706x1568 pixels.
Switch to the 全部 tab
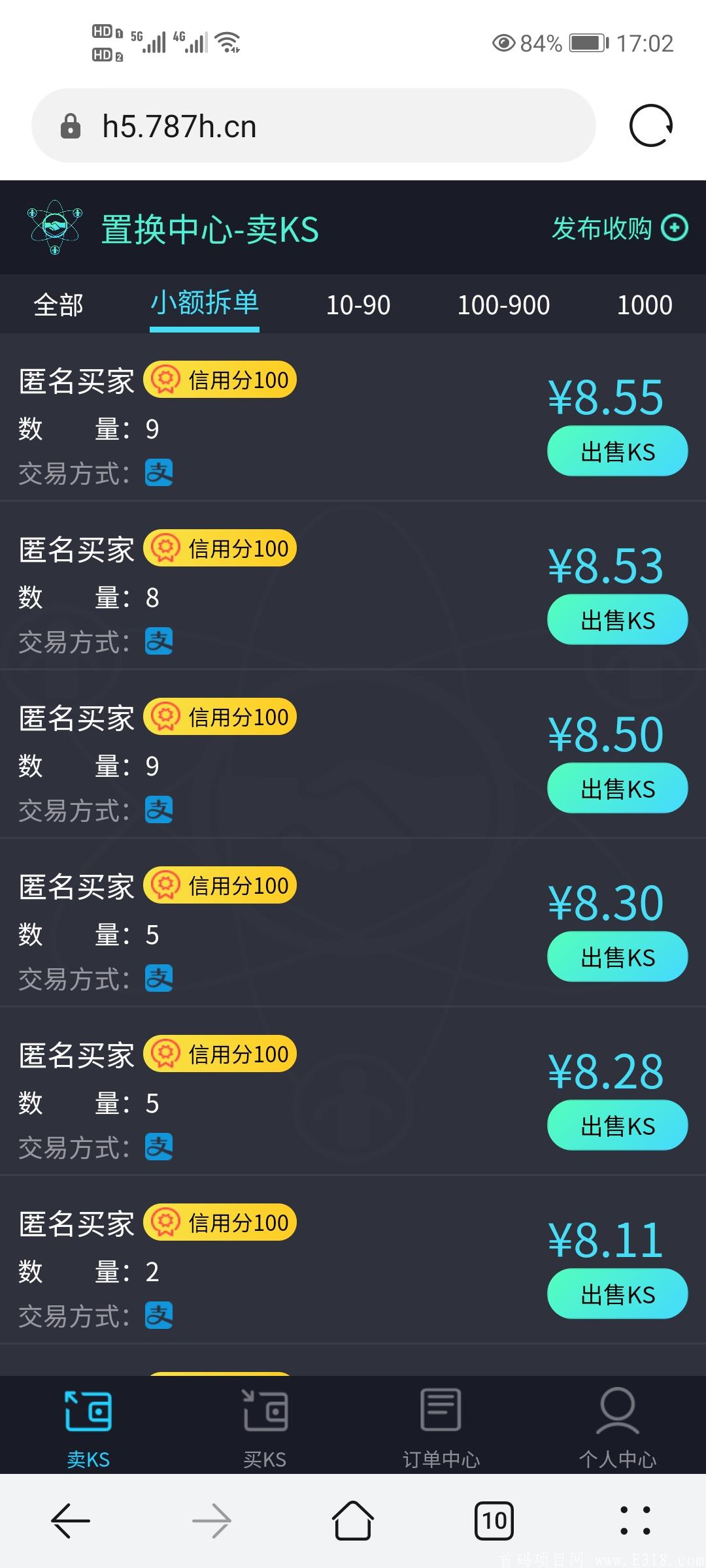pyautogui.click(x=59, y=304)
